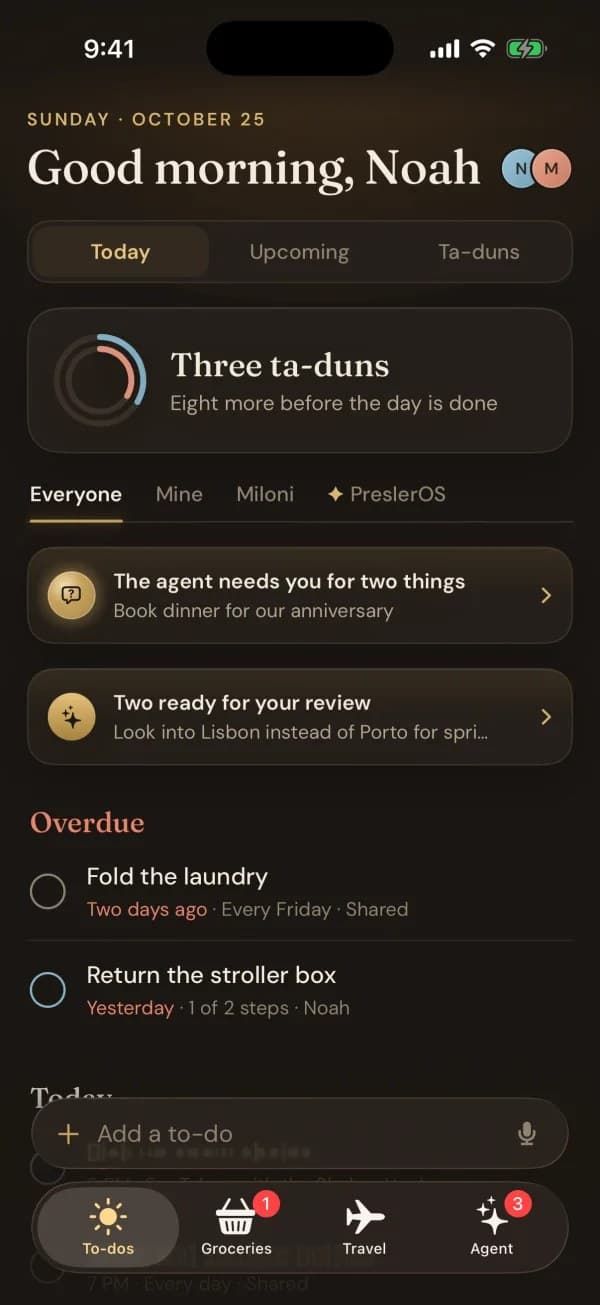Select the Today segment
Screen dimensions: 600x1305
point(120,252)
